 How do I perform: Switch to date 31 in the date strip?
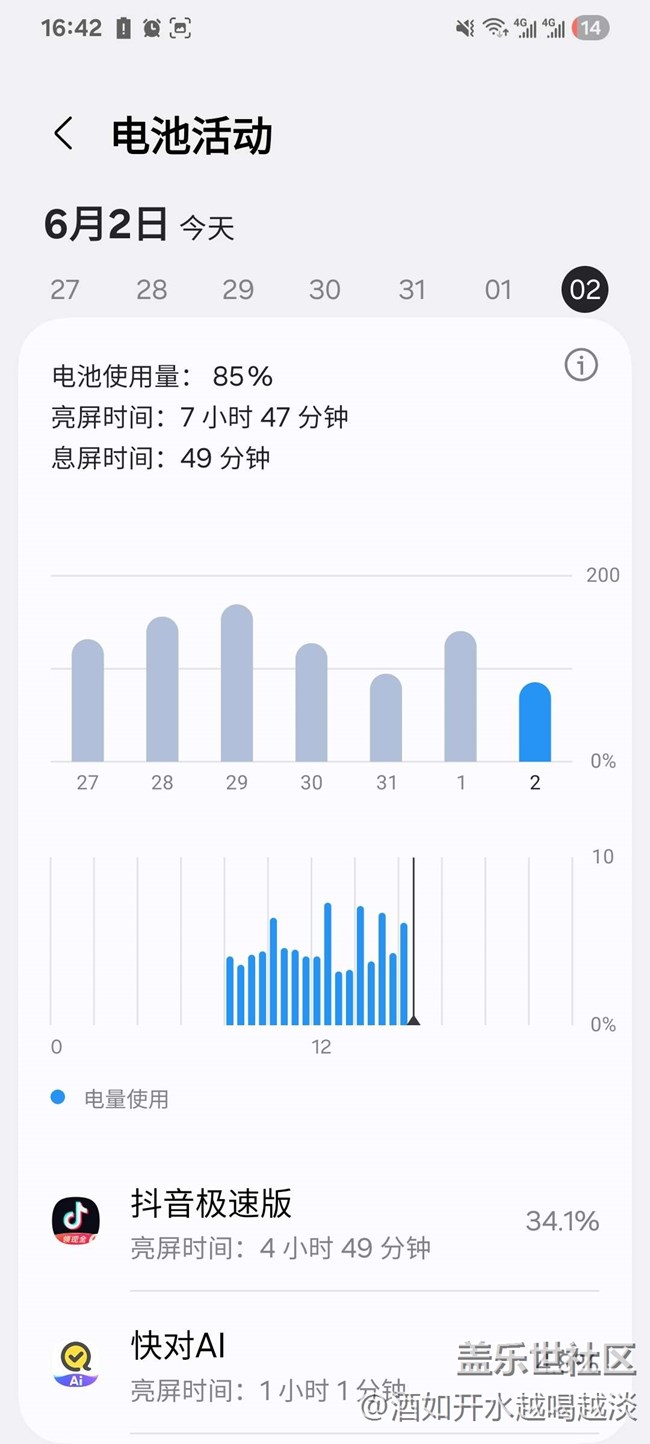click(412, 290)
